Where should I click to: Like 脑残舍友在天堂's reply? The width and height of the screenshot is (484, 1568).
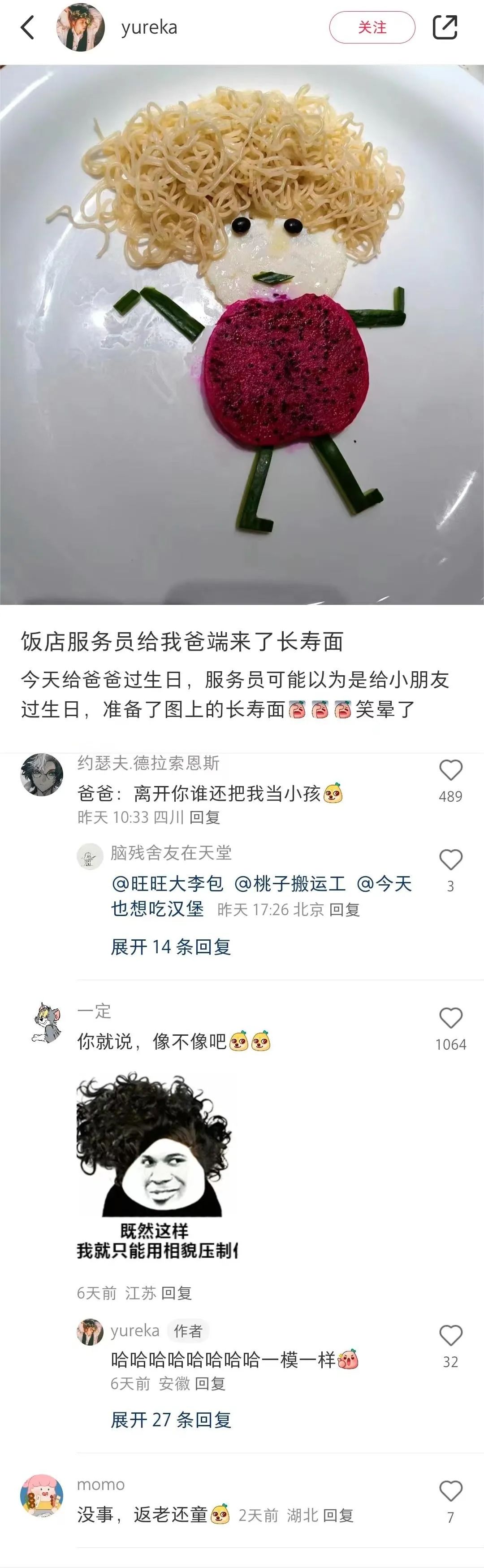pyautogui.click(x=450, y=860)
